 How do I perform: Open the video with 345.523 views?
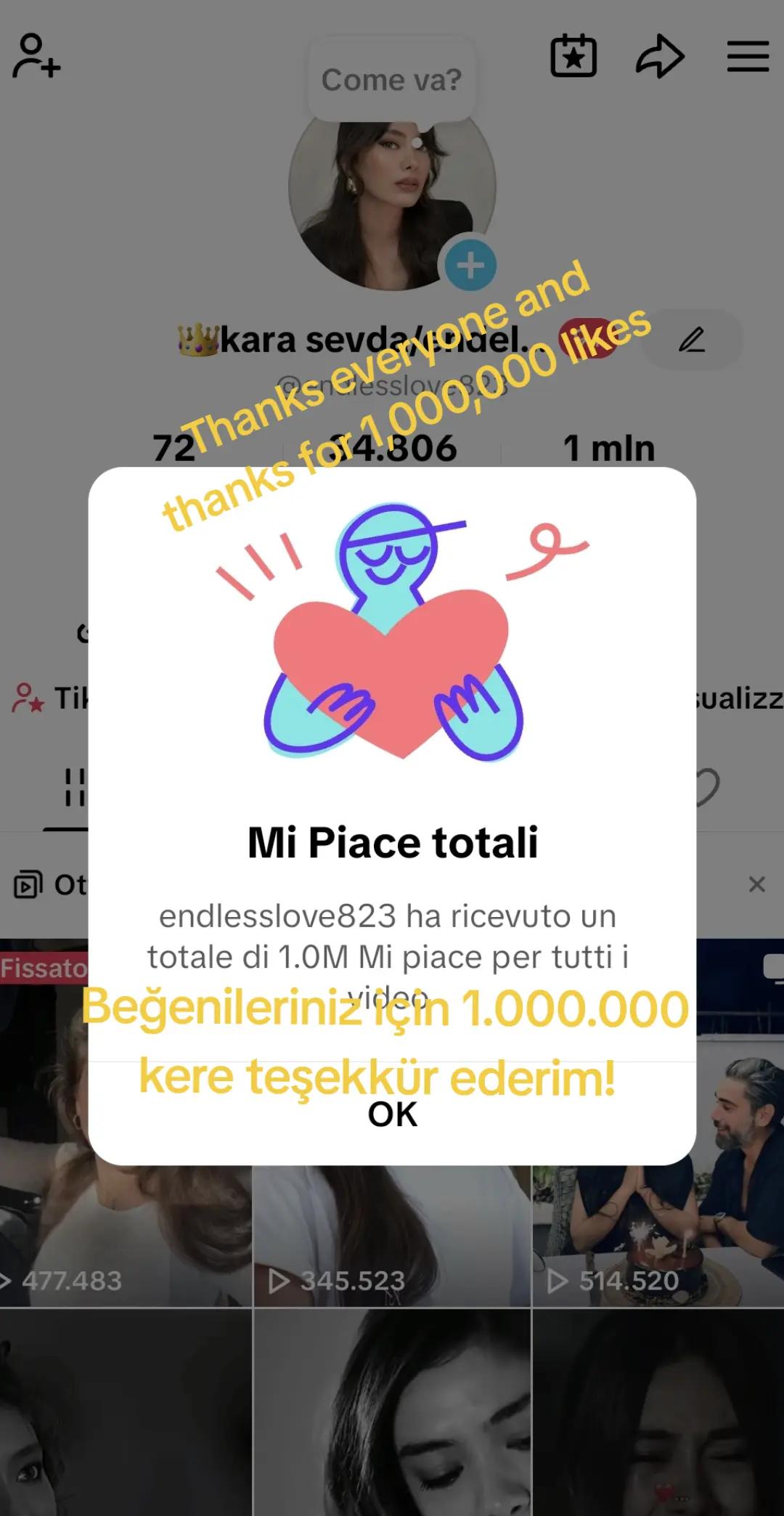(x=392, y=1234)
